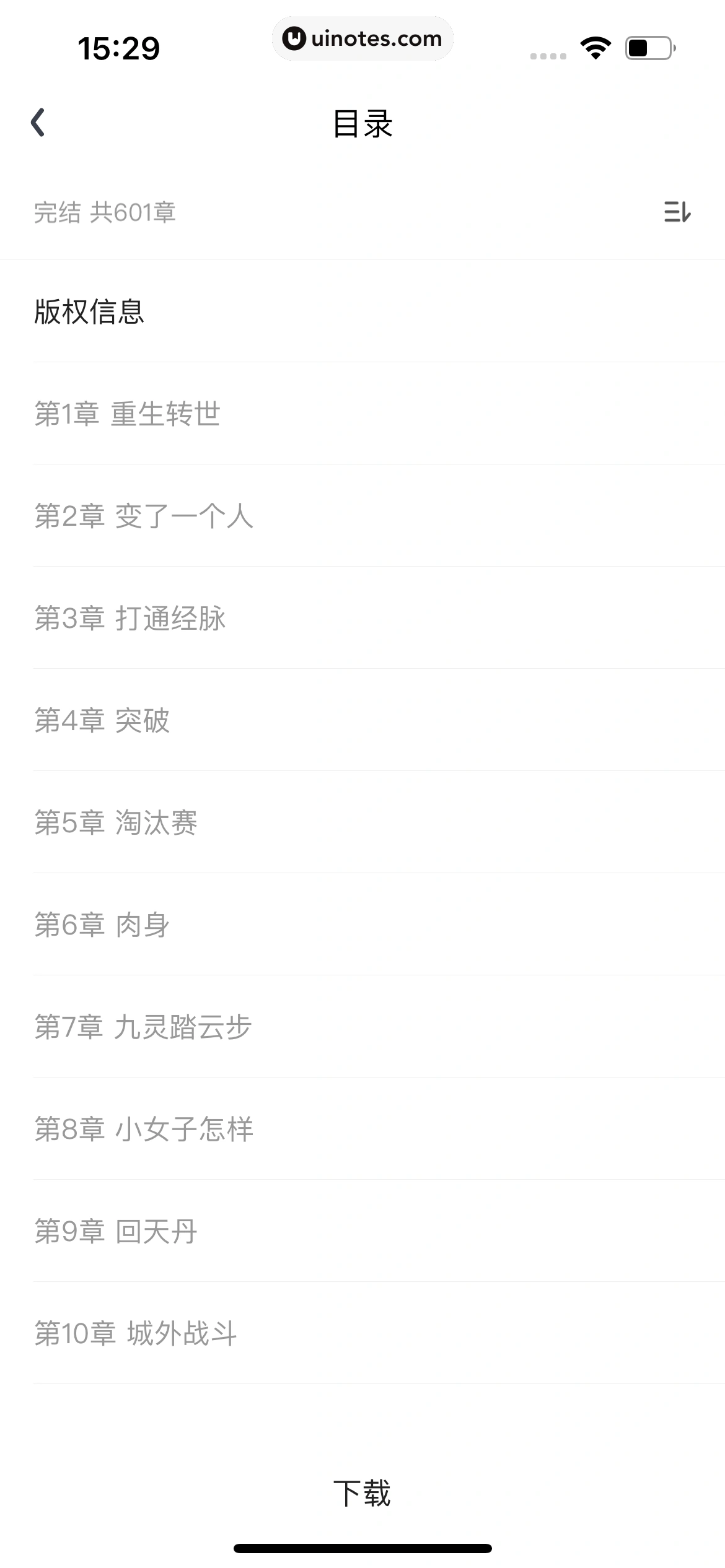The height and width of the screenshot is (1568, 725).
Task: Open chapter 第7章 九灵踏云步
Action: pos(143,1027)
